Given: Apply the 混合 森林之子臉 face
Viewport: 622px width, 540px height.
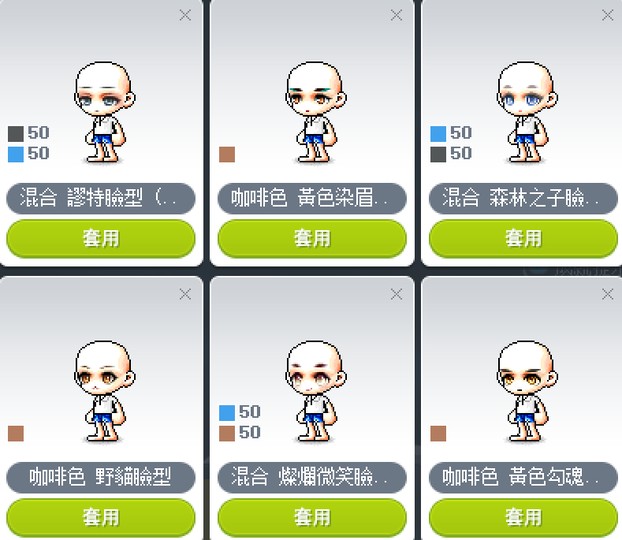Looking at the screenshot, I should (522, 239).
